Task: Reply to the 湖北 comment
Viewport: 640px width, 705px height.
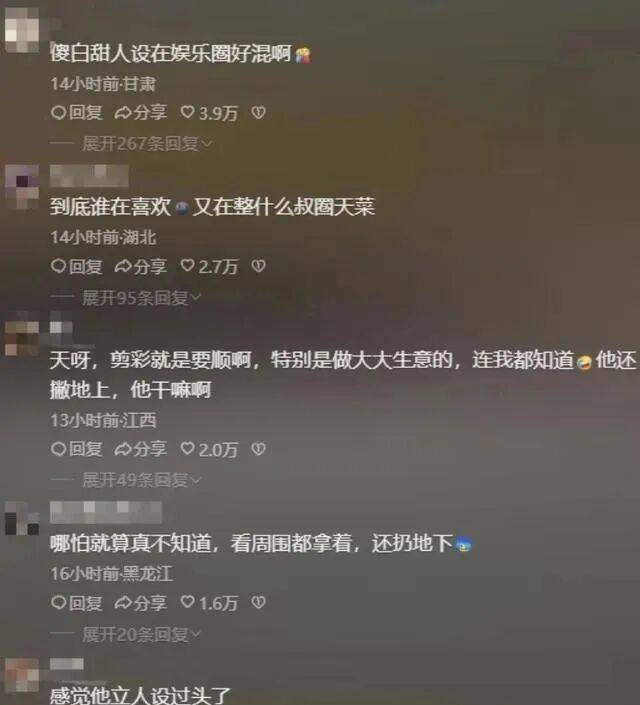Action: tap(77, 266)
